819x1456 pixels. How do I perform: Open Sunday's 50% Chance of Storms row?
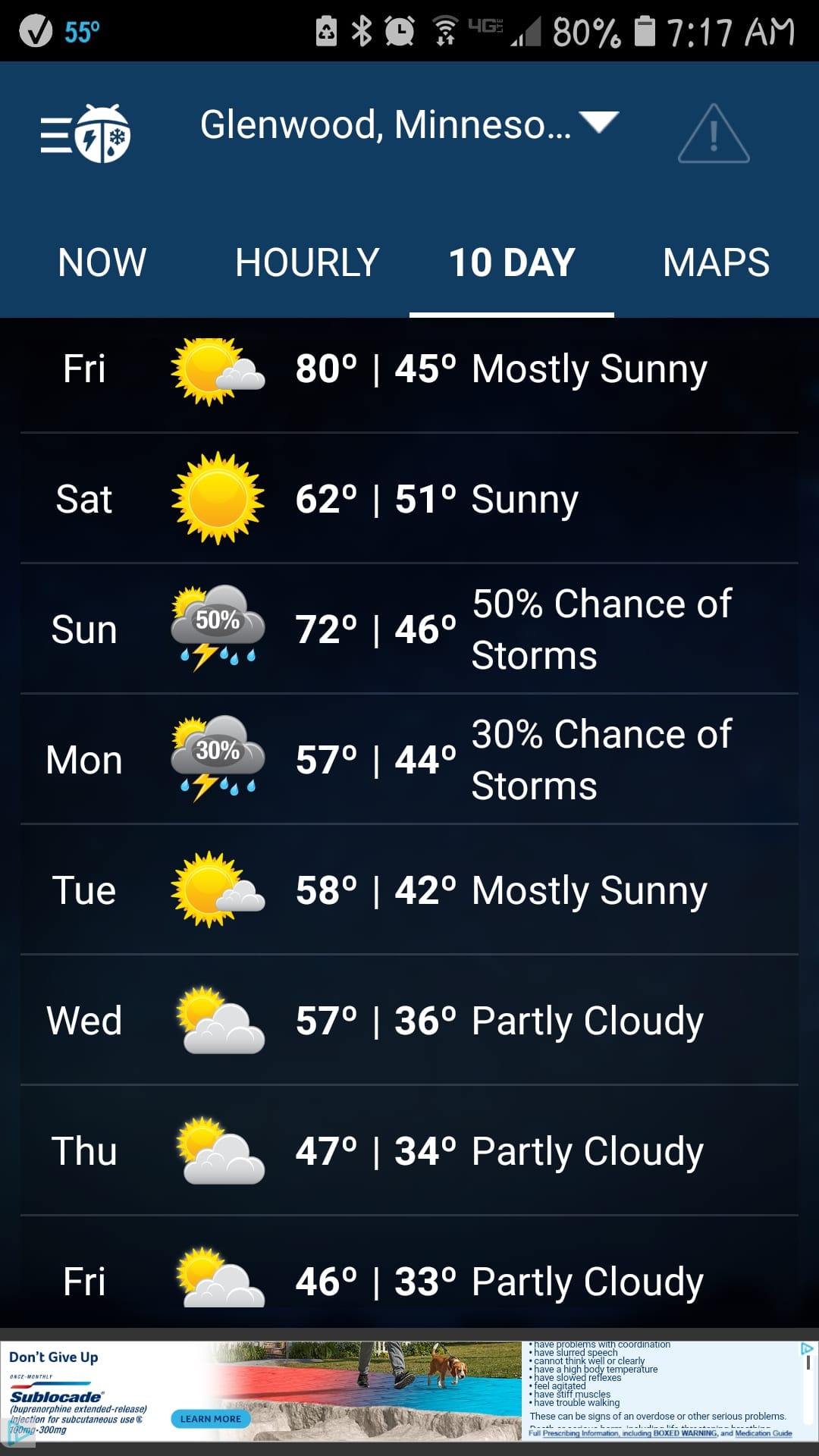click(409, 629)
